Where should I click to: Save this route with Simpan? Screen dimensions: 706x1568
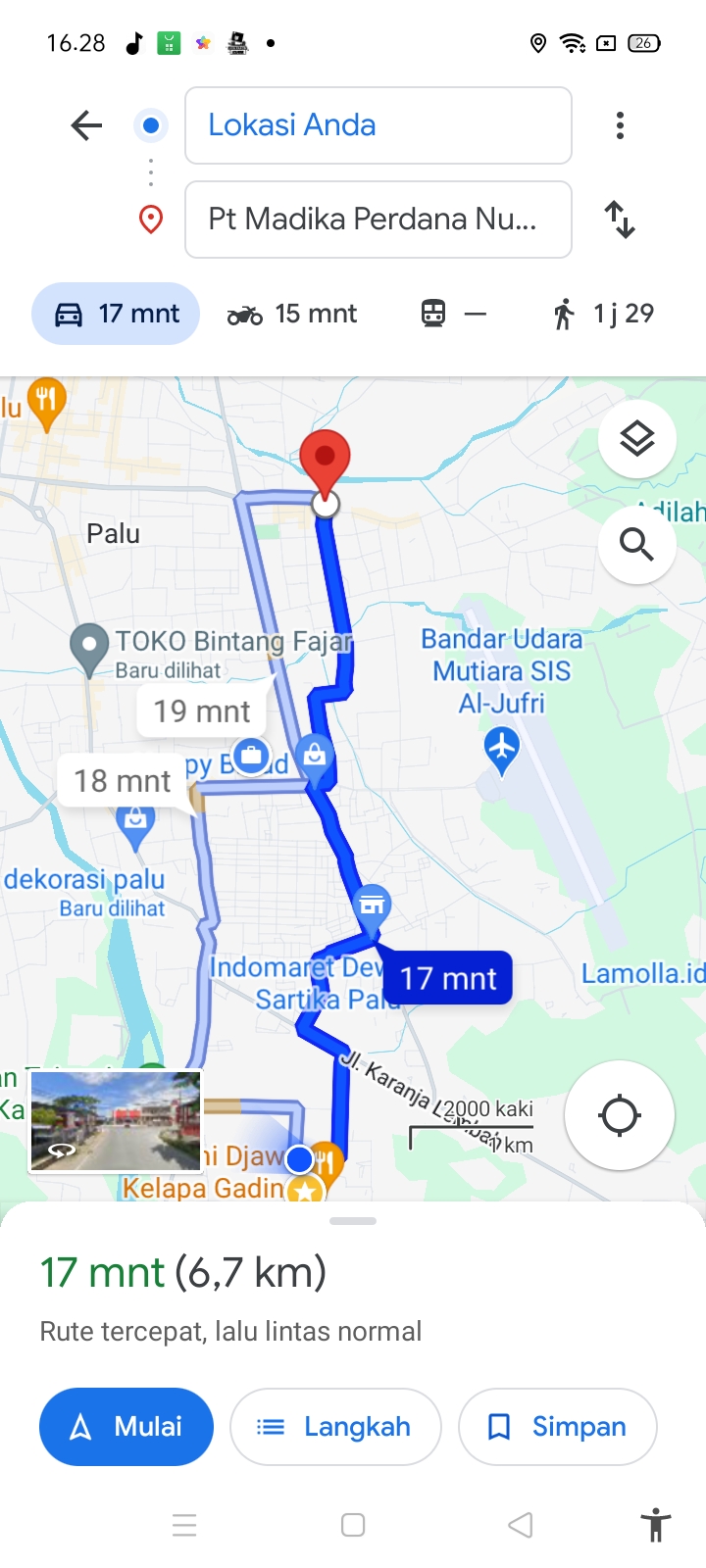tap(558, 1427)
